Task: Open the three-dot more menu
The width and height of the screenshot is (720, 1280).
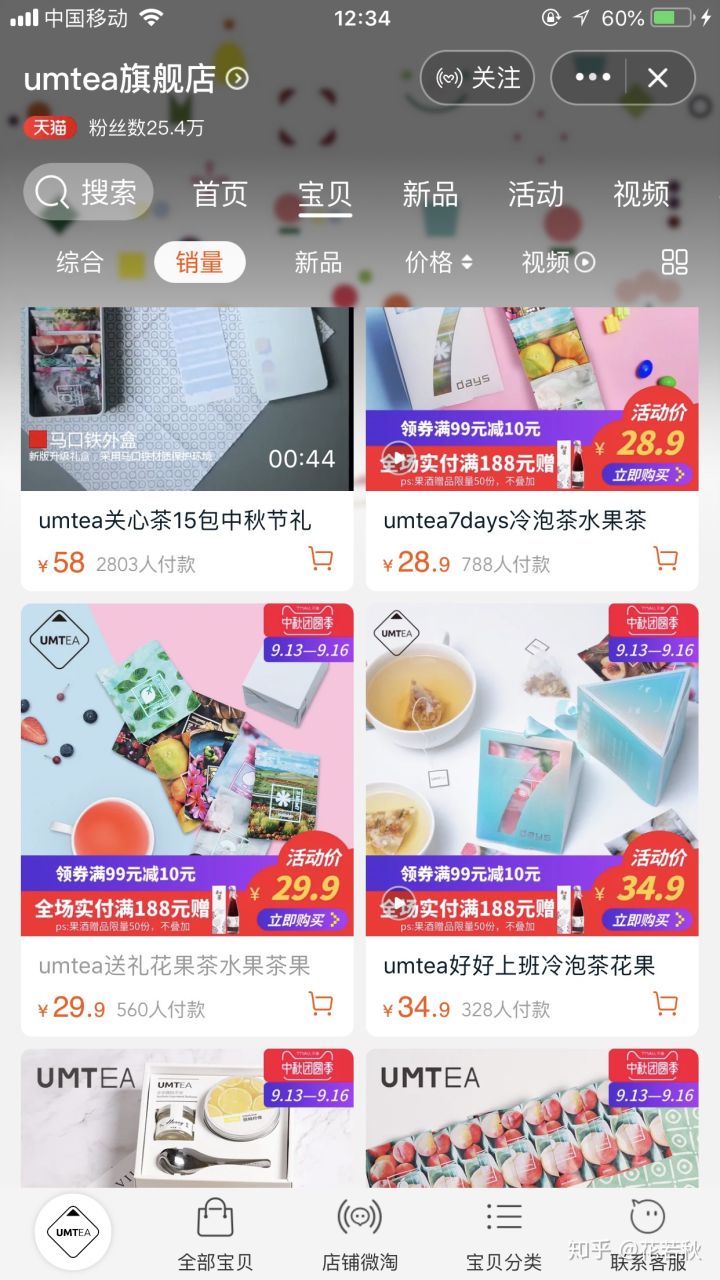Action: pyautogui.click(x=592, y=78)
